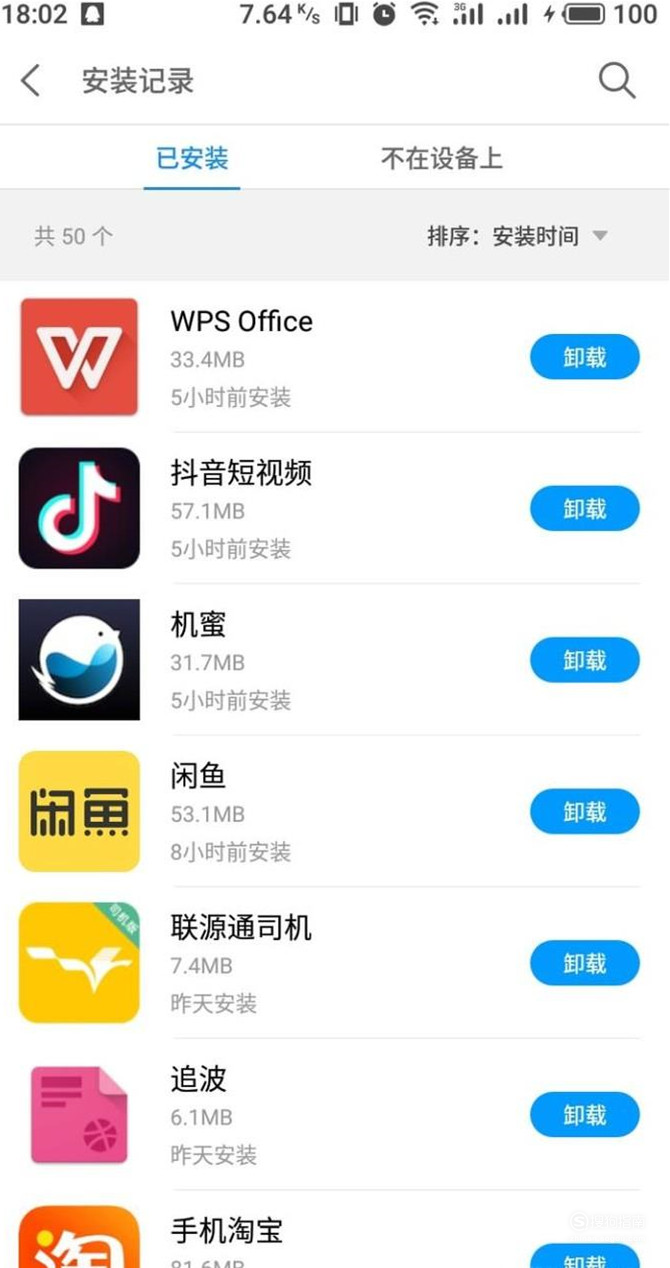Tap 卸载 next to 抖音短视频
Viewport: 670px width, 1268px height.
(584, 509)
